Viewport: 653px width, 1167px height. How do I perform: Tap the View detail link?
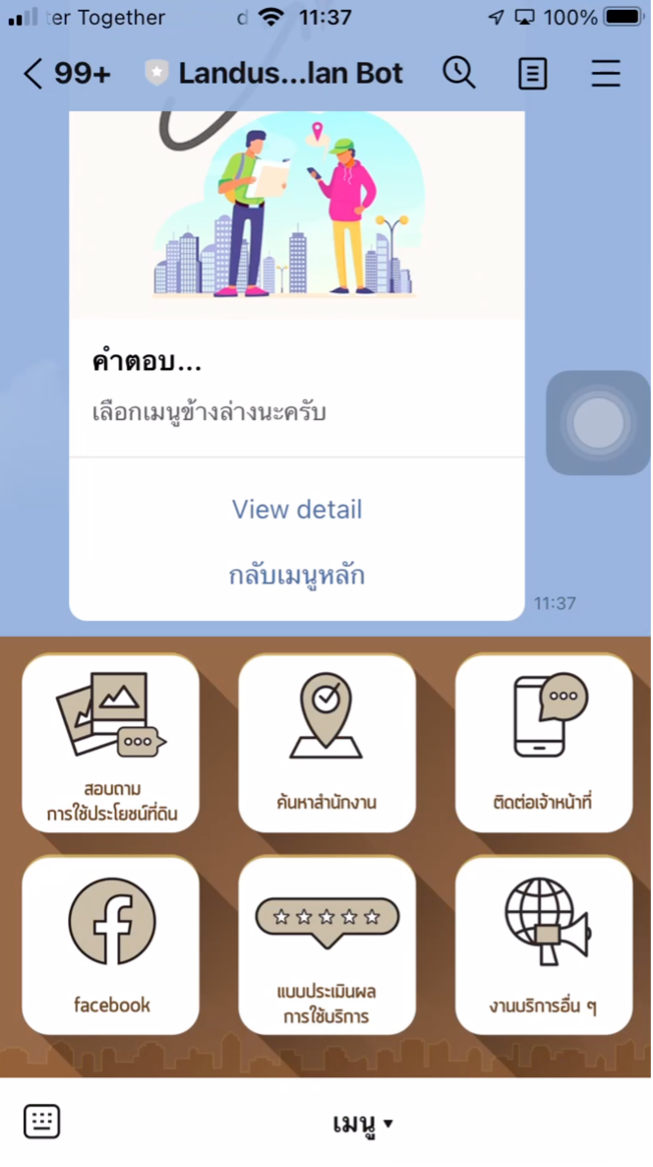click(297, 509)
